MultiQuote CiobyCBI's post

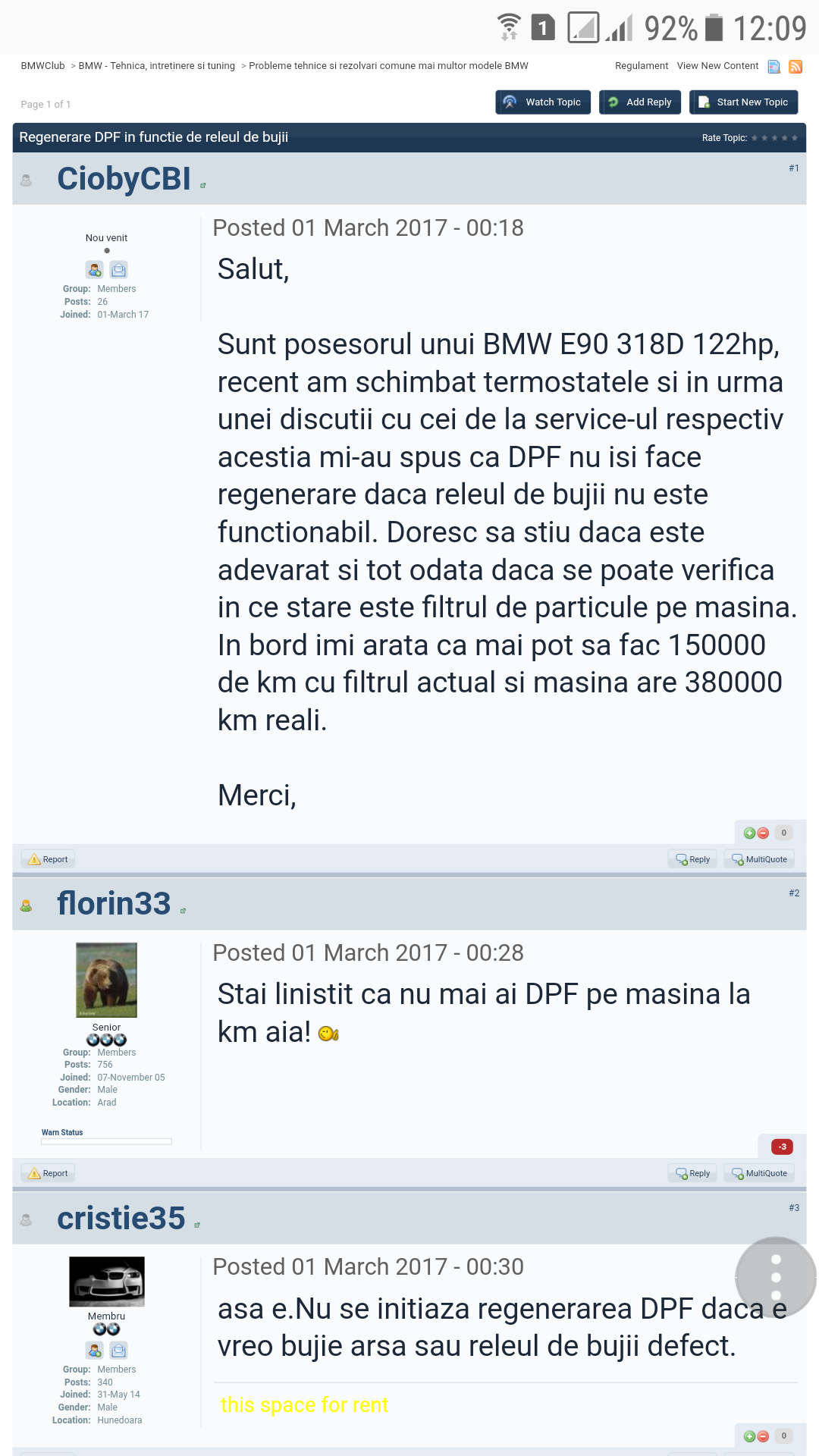[x=759, y=859]
